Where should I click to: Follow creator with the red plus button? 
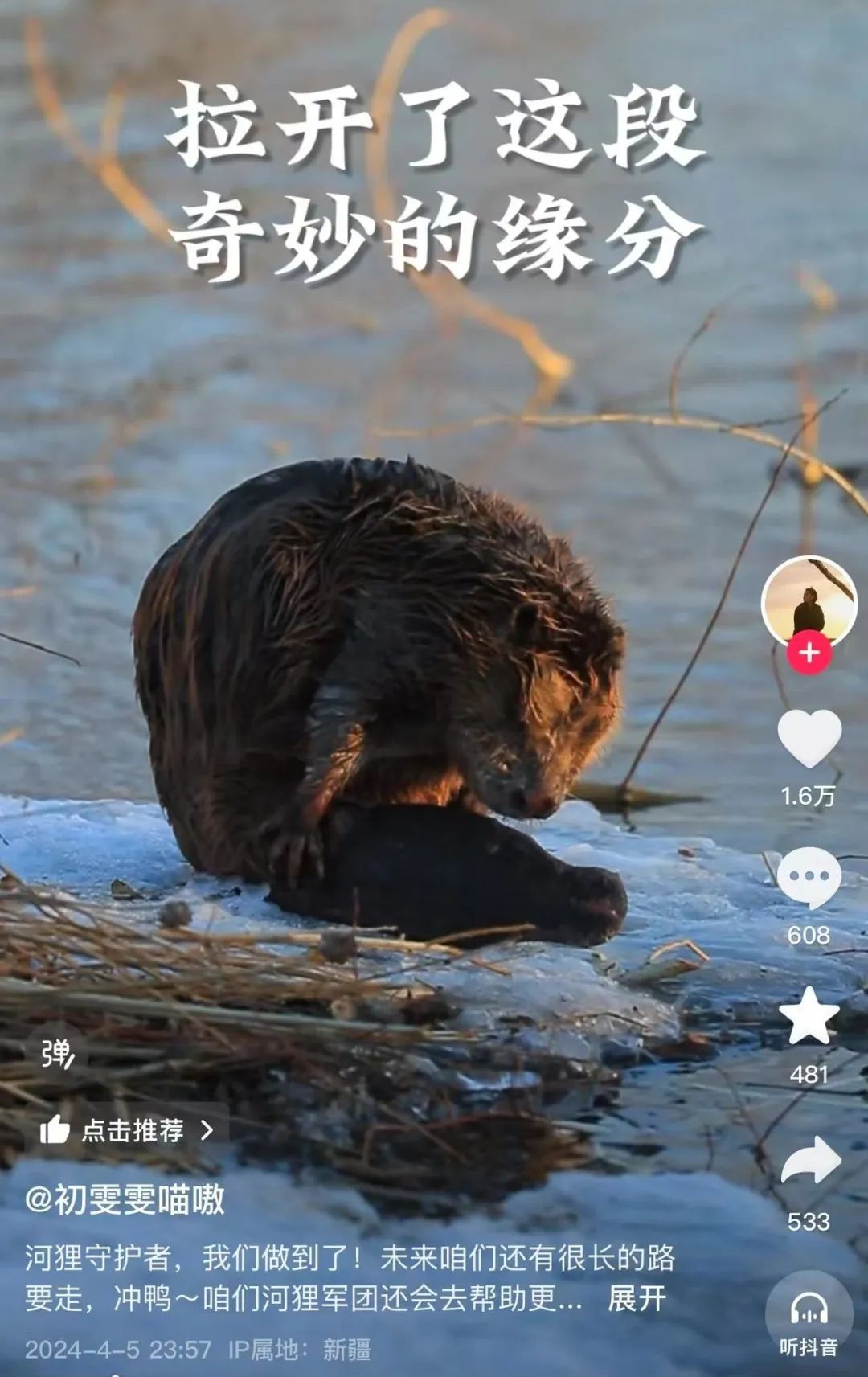pos(809,653)
